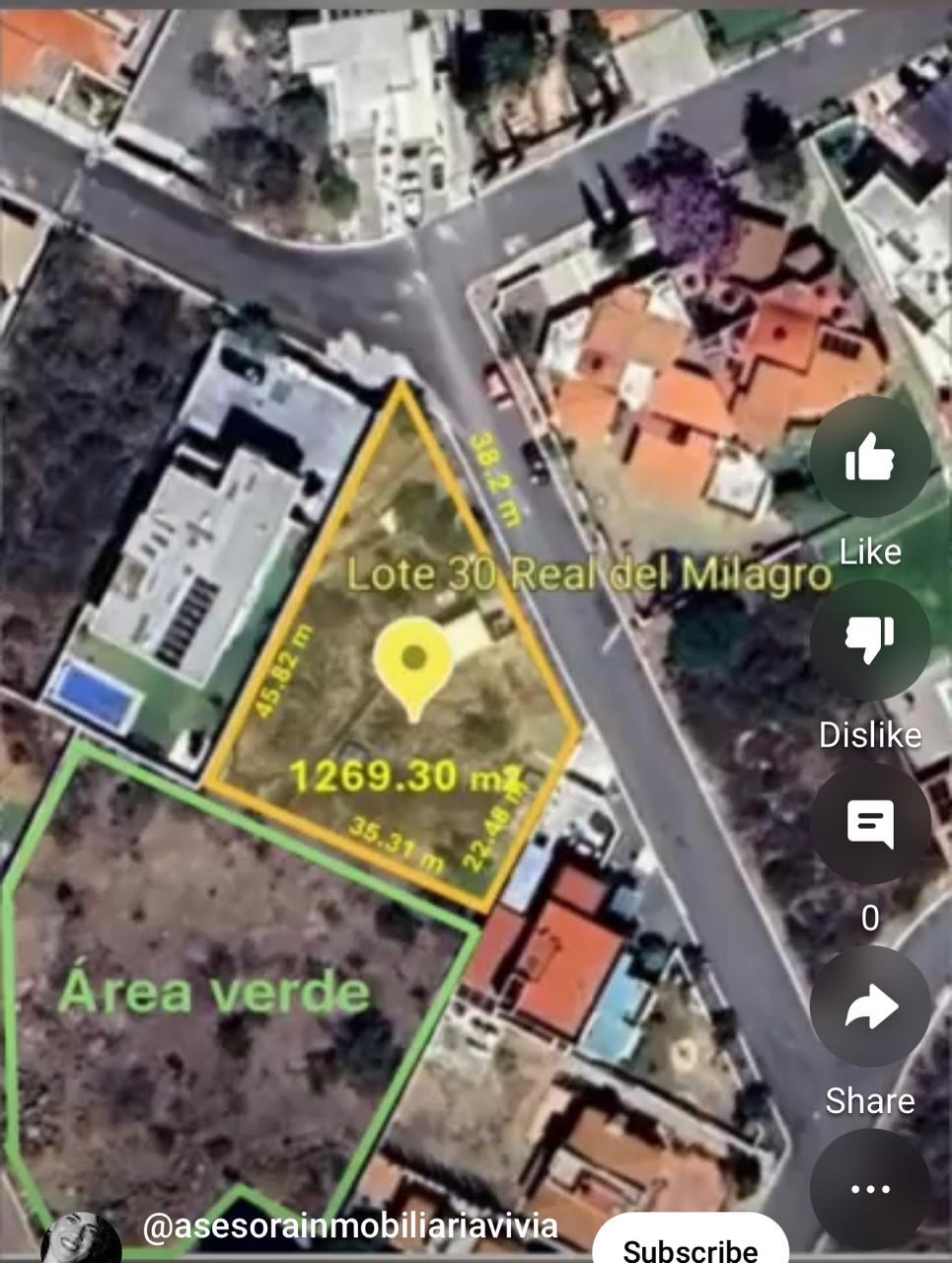Dislike this Short video

pyautogui.click(x=869, y=640)
